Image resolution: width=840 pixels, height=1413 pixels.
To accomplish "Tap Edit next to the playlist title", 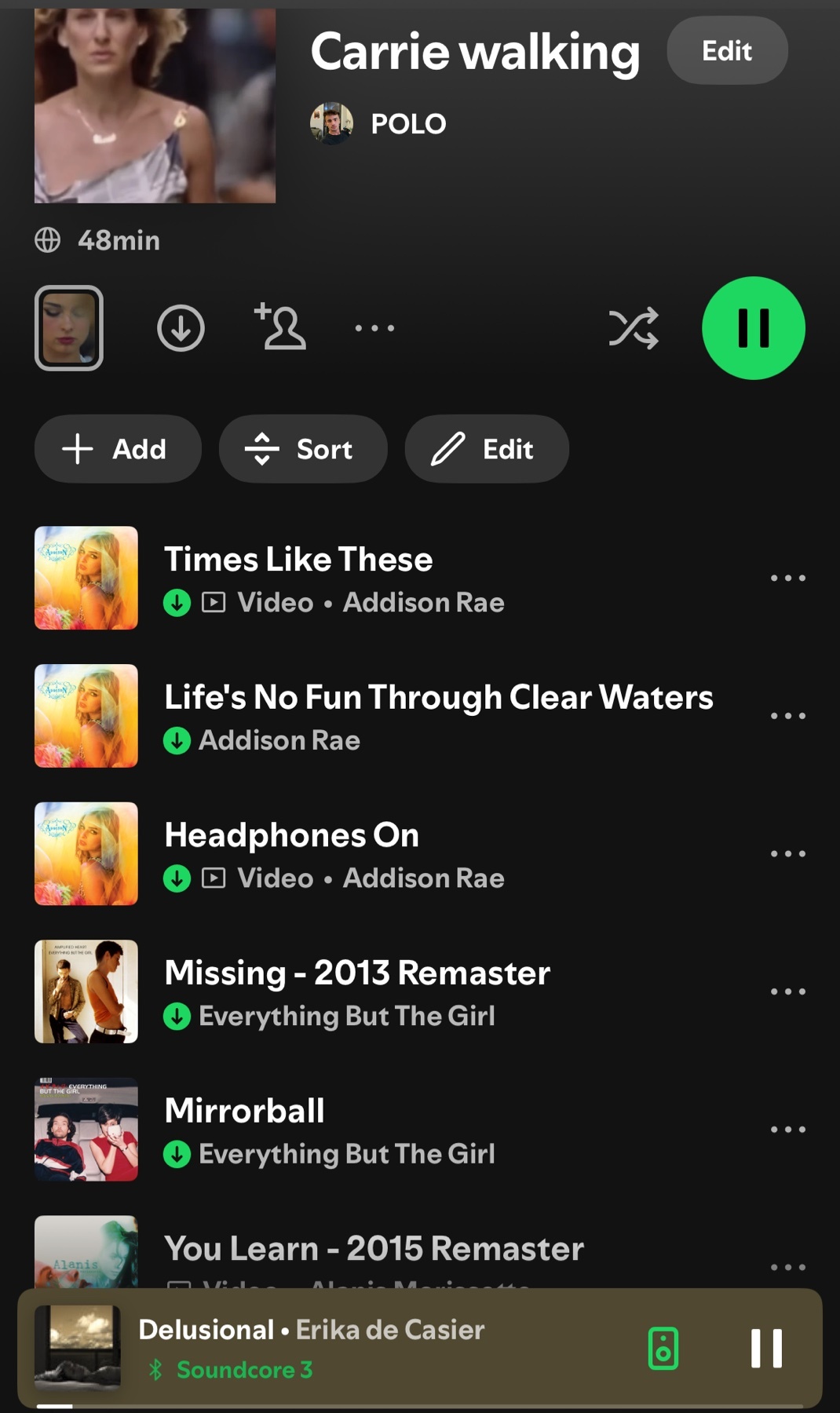I will pyautogui.click(x=726, y=51).
